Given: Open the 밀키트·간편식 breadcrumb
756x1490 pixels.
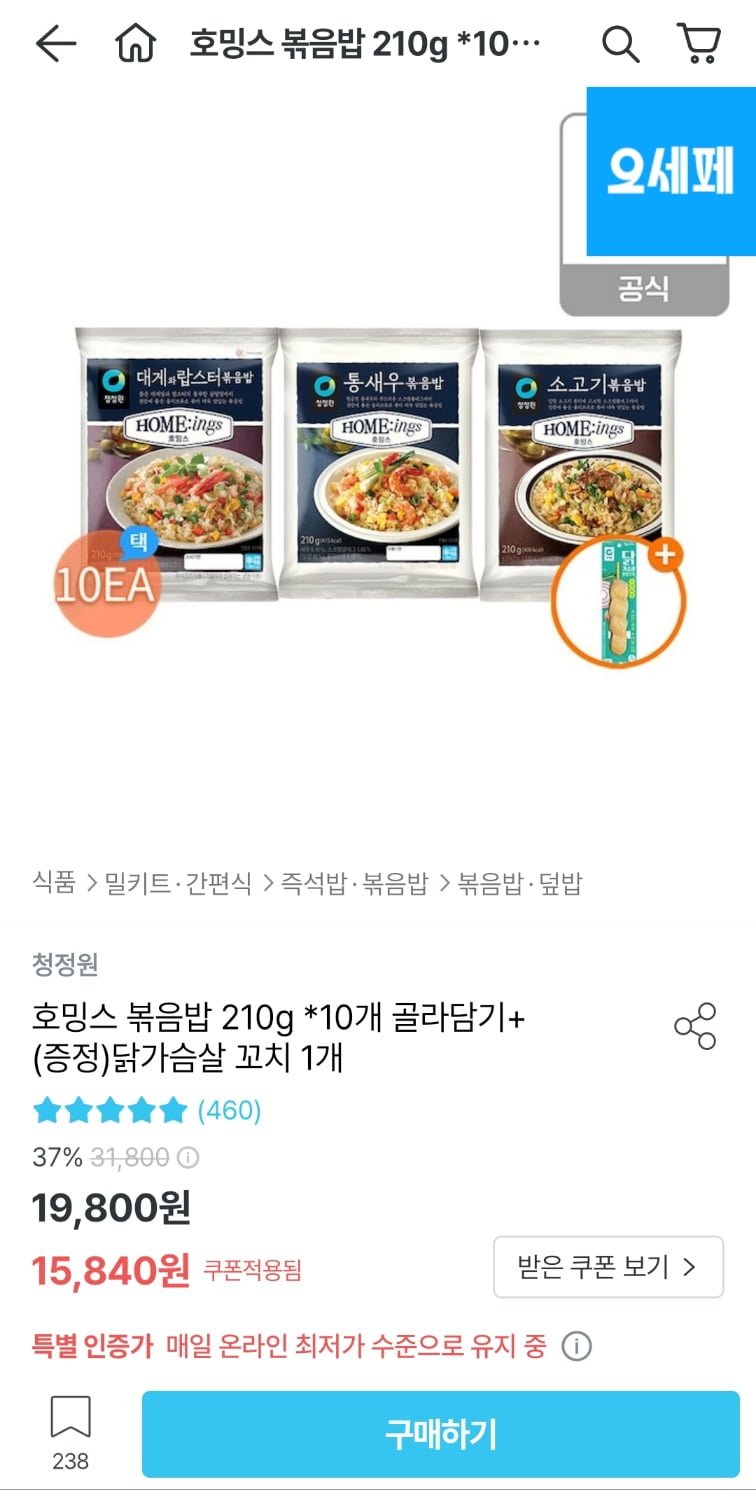Looking at the screenshot, I should coord(179,883).
